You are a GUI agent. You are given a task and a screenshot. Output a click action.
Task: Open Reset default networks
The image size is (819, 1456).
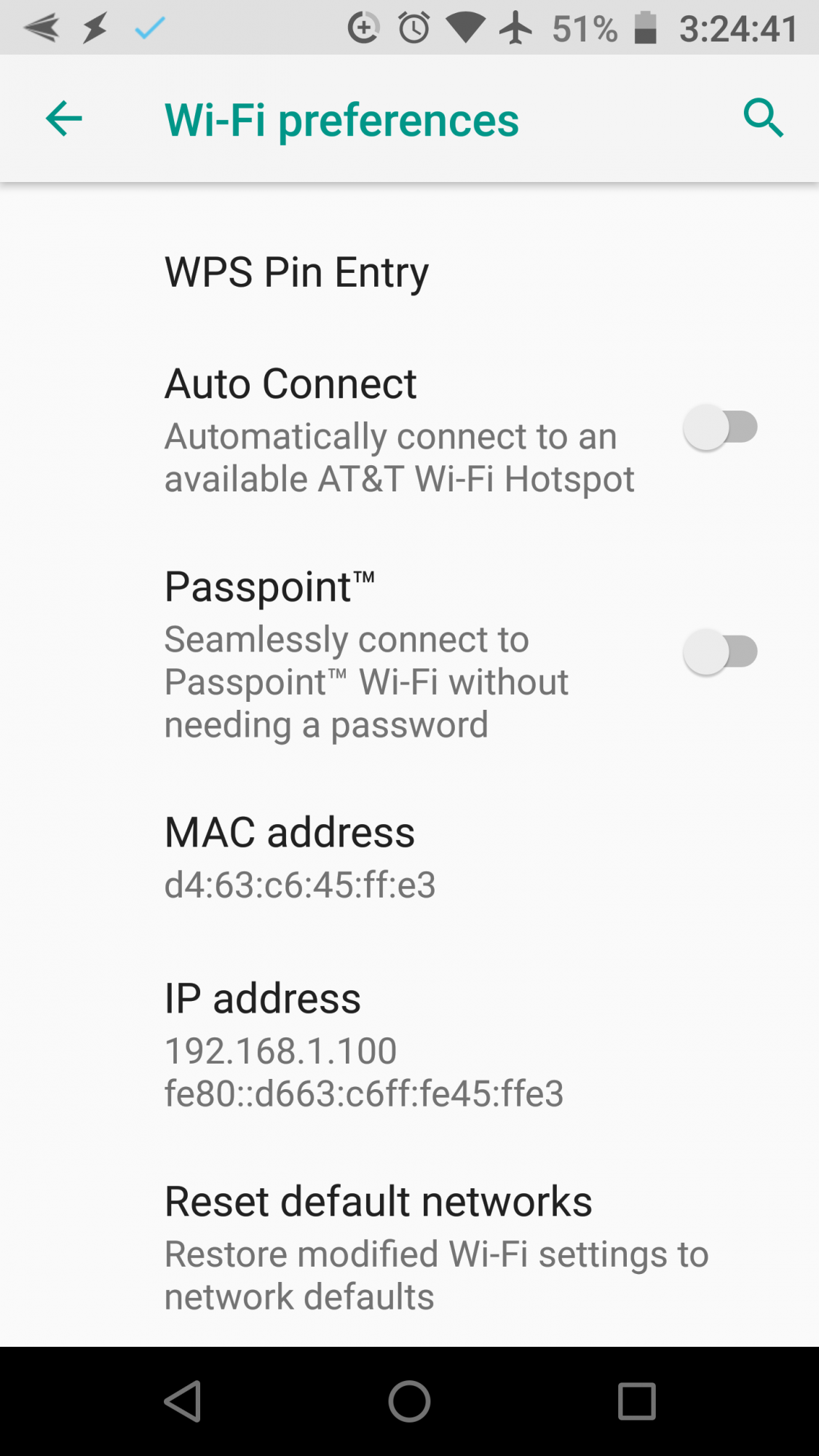point(379,1201)
